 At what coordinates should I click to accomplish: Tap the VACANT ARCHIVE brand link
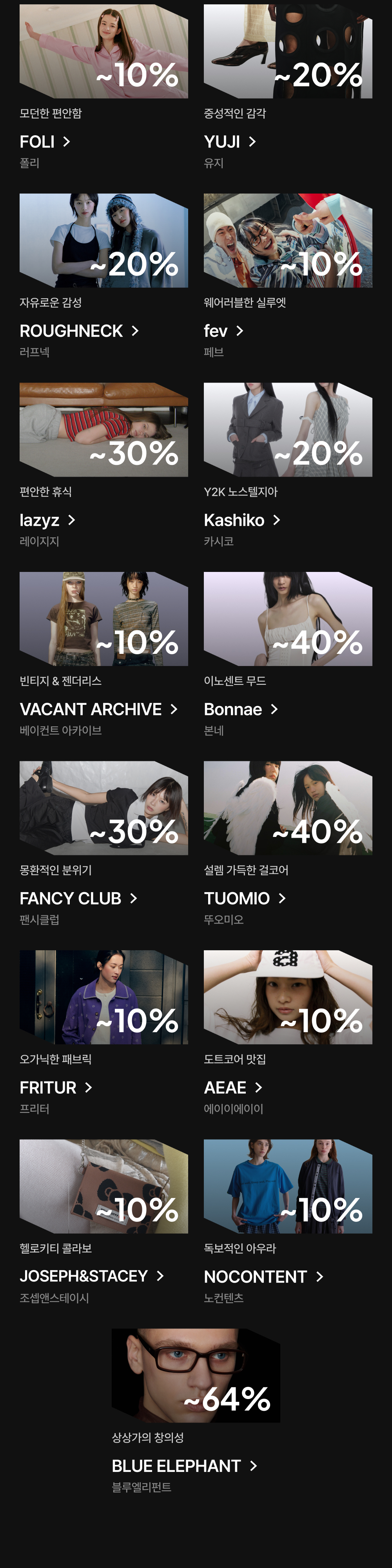pyautogui.click(x=98, y=710)
